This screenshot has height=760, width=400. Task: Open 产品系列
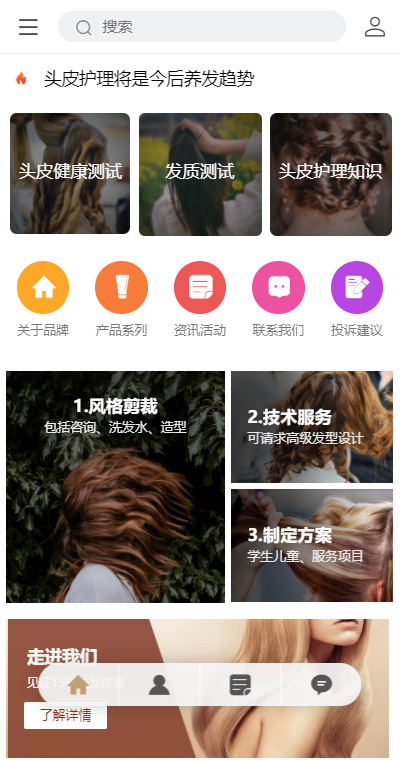click(121, 299)
